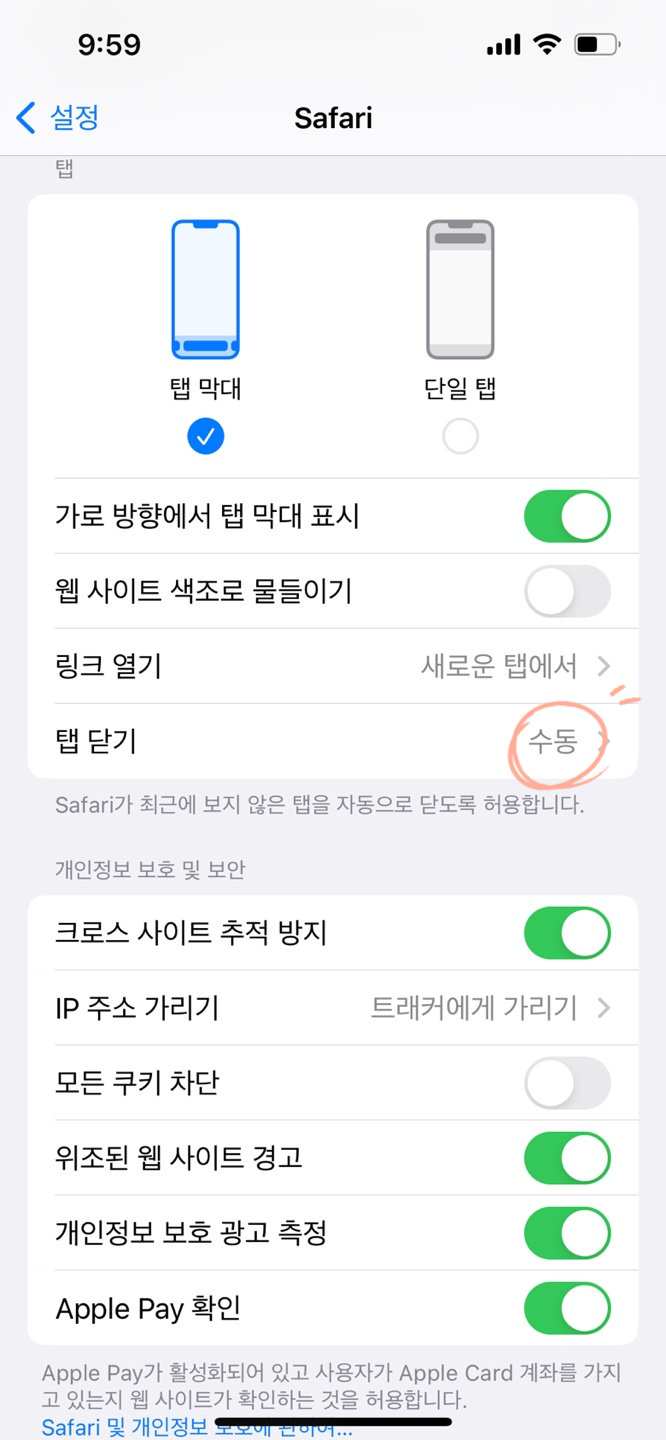Toggle 가로 방향에서 탭 막대 표시
The height and width of the screenshot is (1440, 666).
[x=567, y=516]
